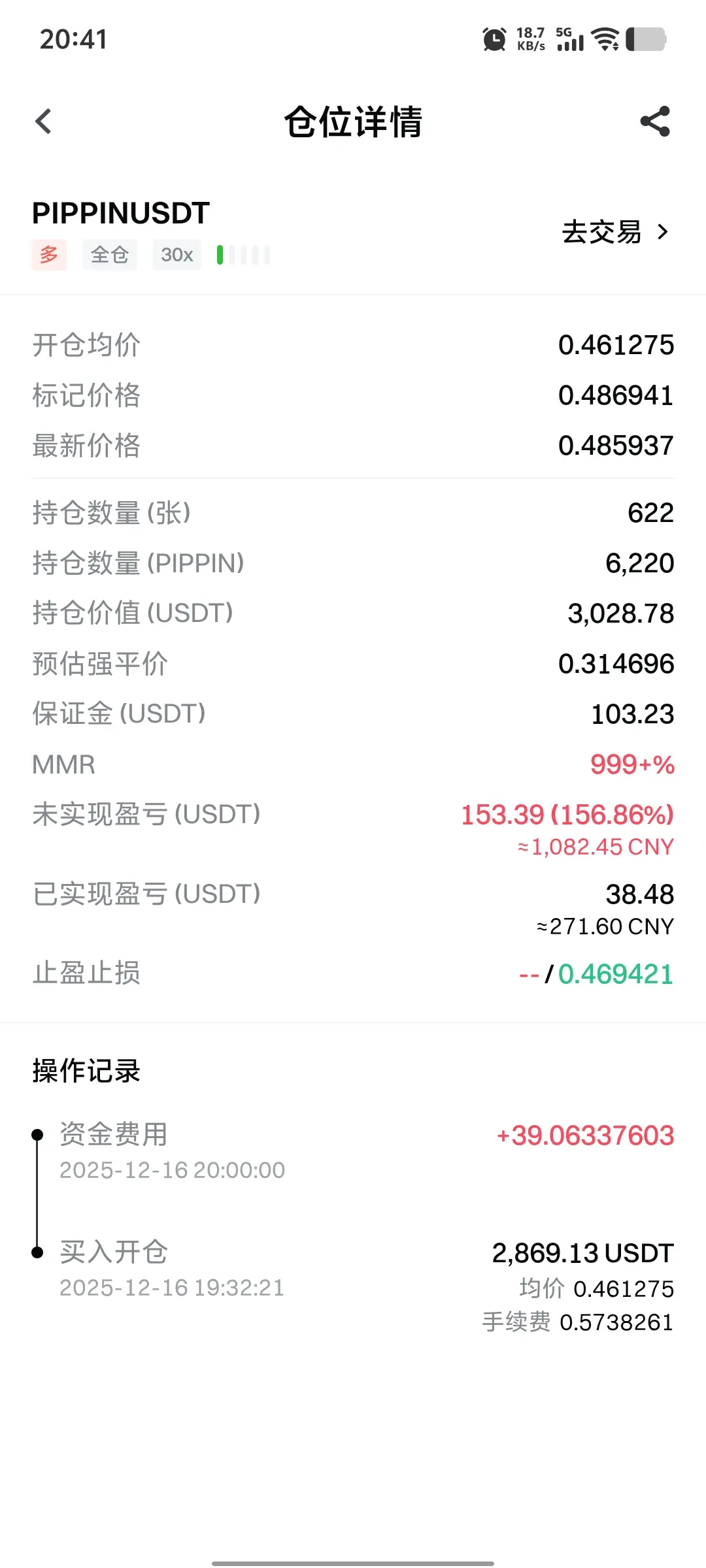
Task: Go back from the 仓位详情 page
Action: pos(43,122)
